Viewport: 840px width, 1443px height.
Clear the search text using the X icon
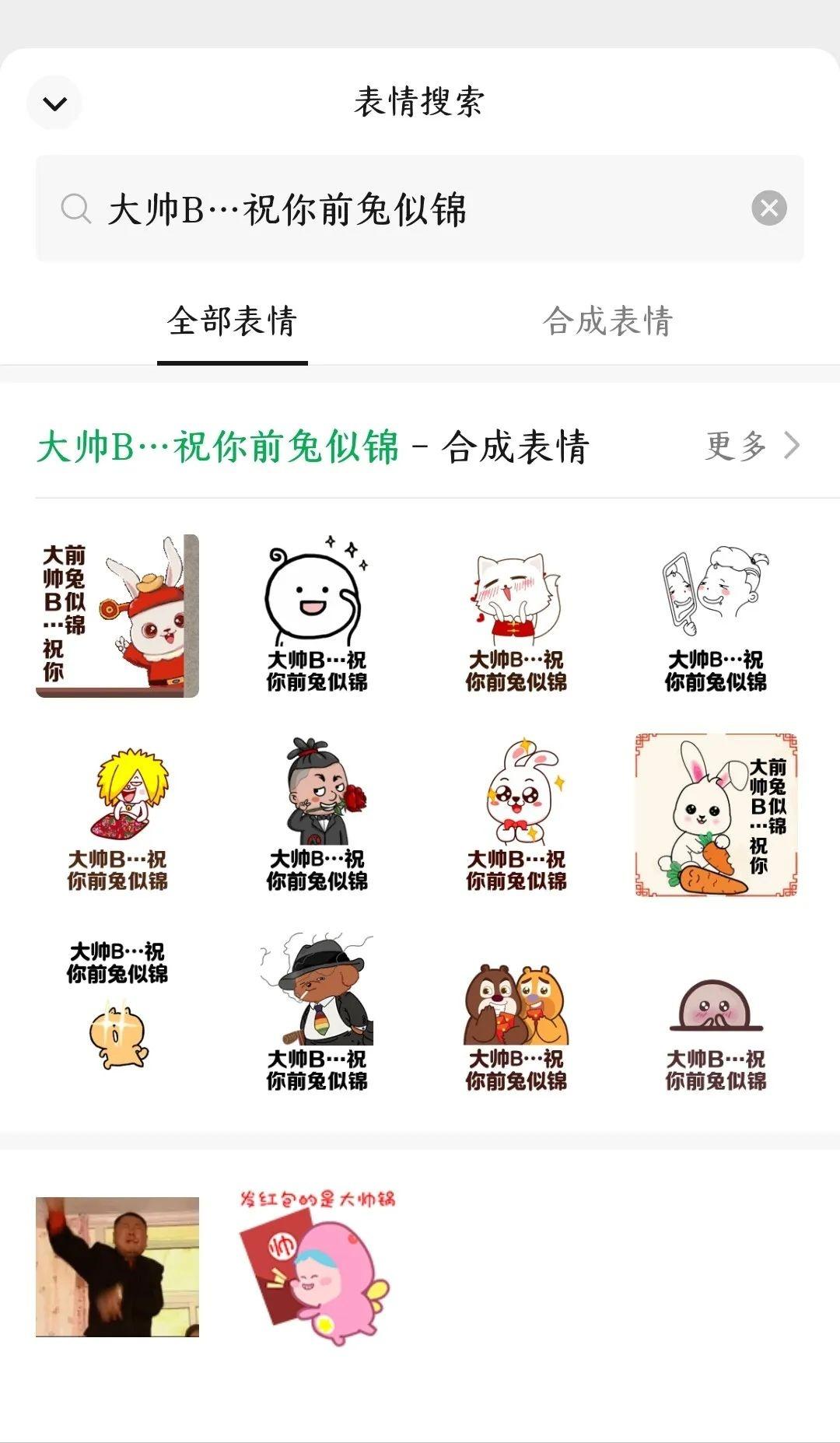(x=768, y=207)
